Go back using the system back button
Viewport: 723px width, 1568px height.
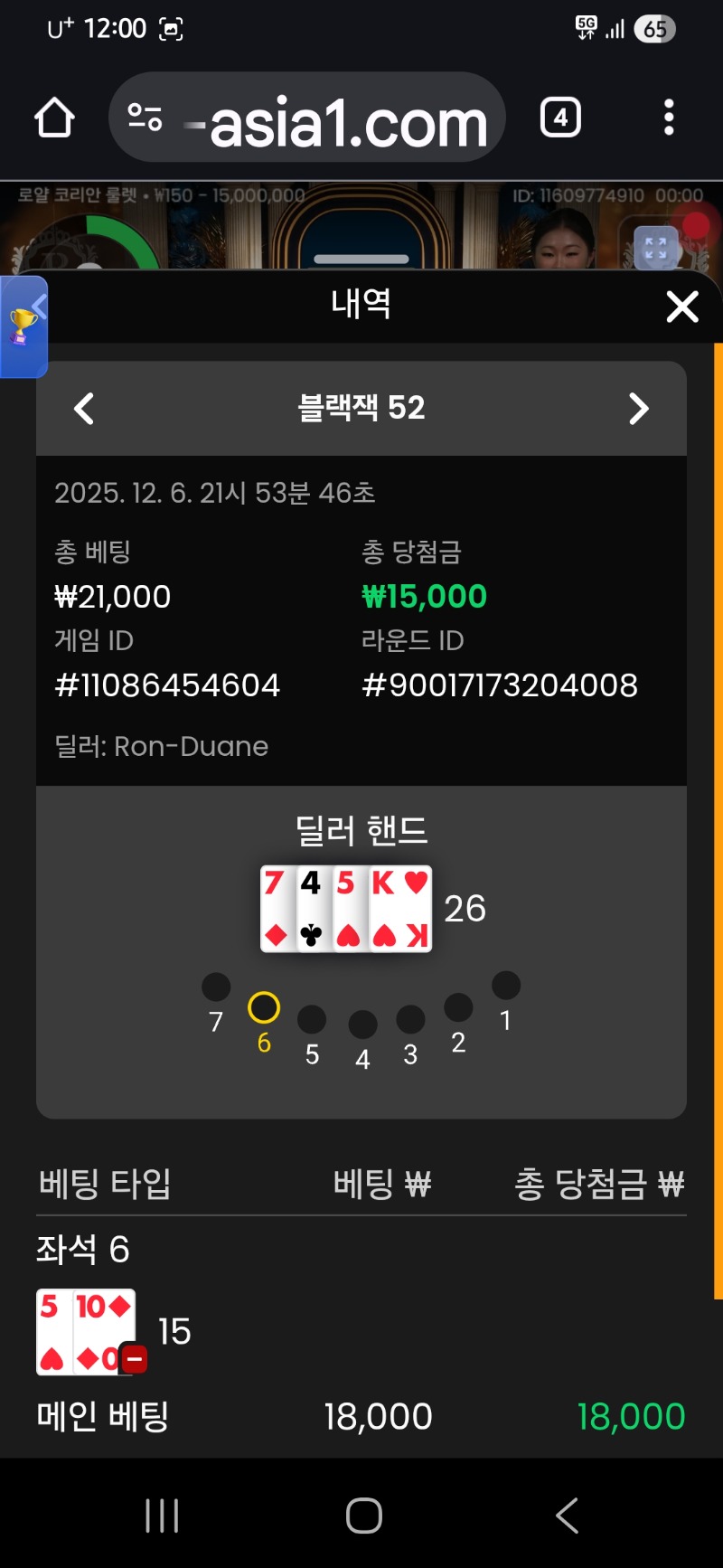point(567,1516)
